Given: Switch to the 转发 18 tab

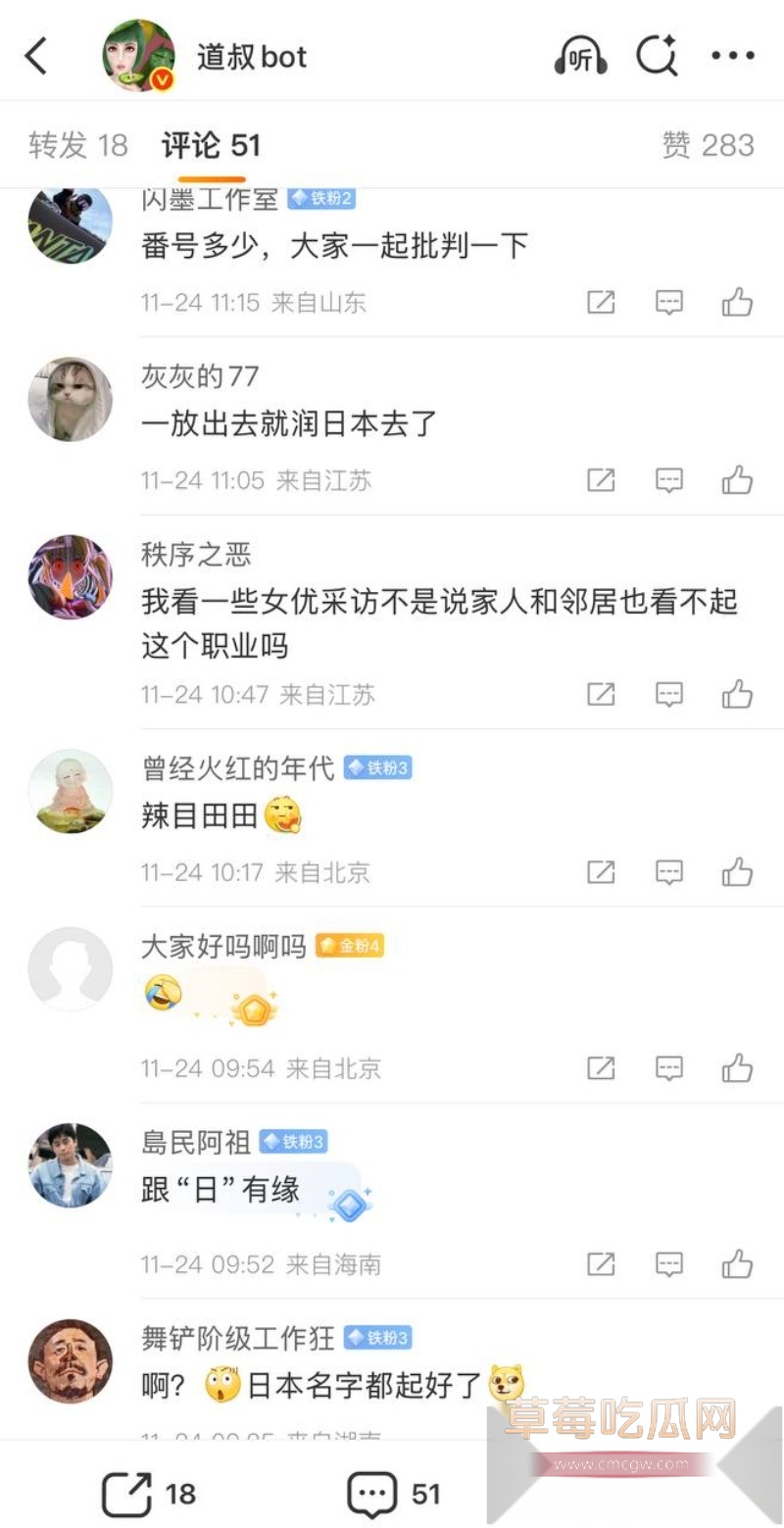Looking at the screenshot, I should click(78, 144).
